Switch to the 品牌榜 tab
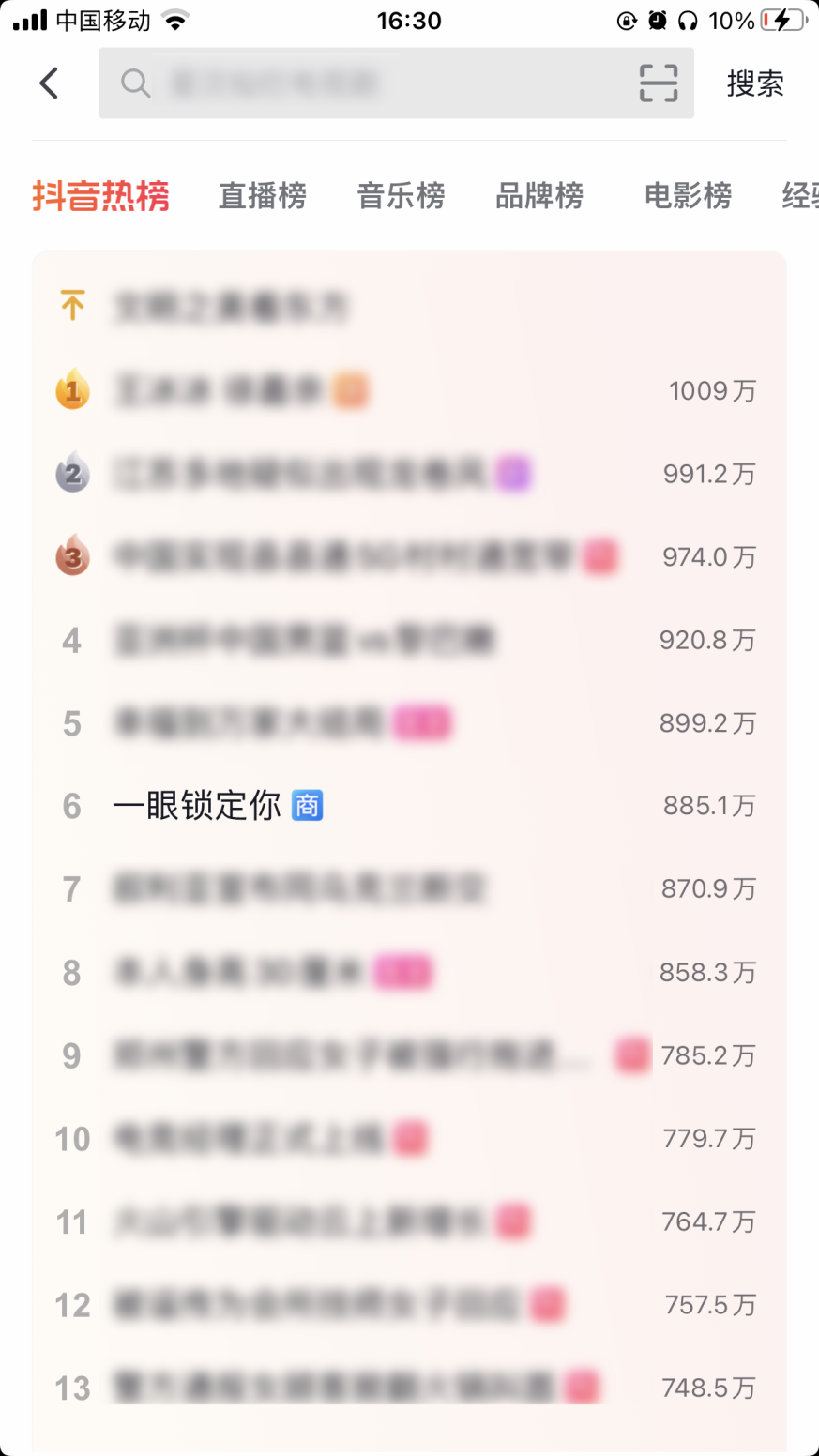Image resolution: width=819 pixels, height=1456 pixels. [x=539, y=196]
